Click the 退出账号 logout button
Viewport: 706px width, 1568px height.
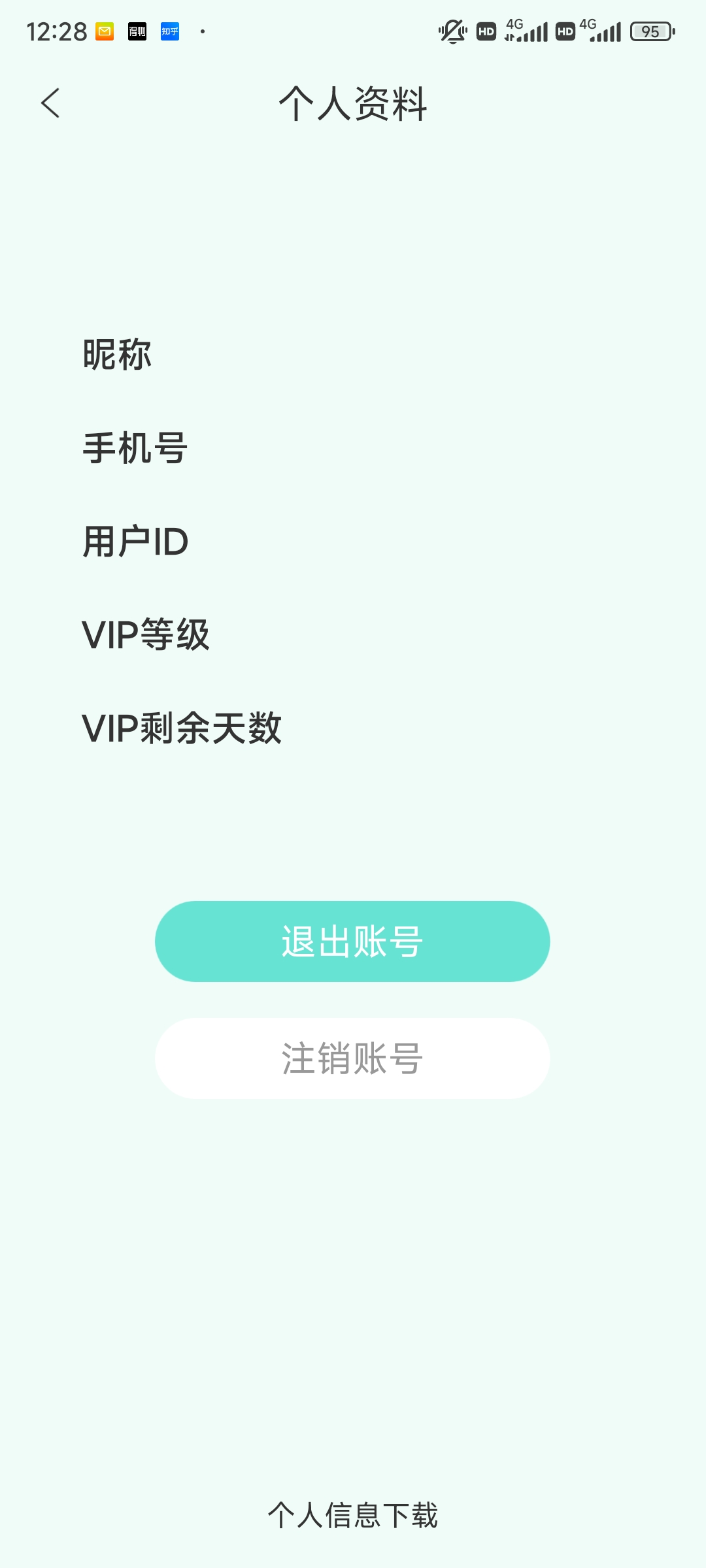pyautogui.click(x=353, y=941)
